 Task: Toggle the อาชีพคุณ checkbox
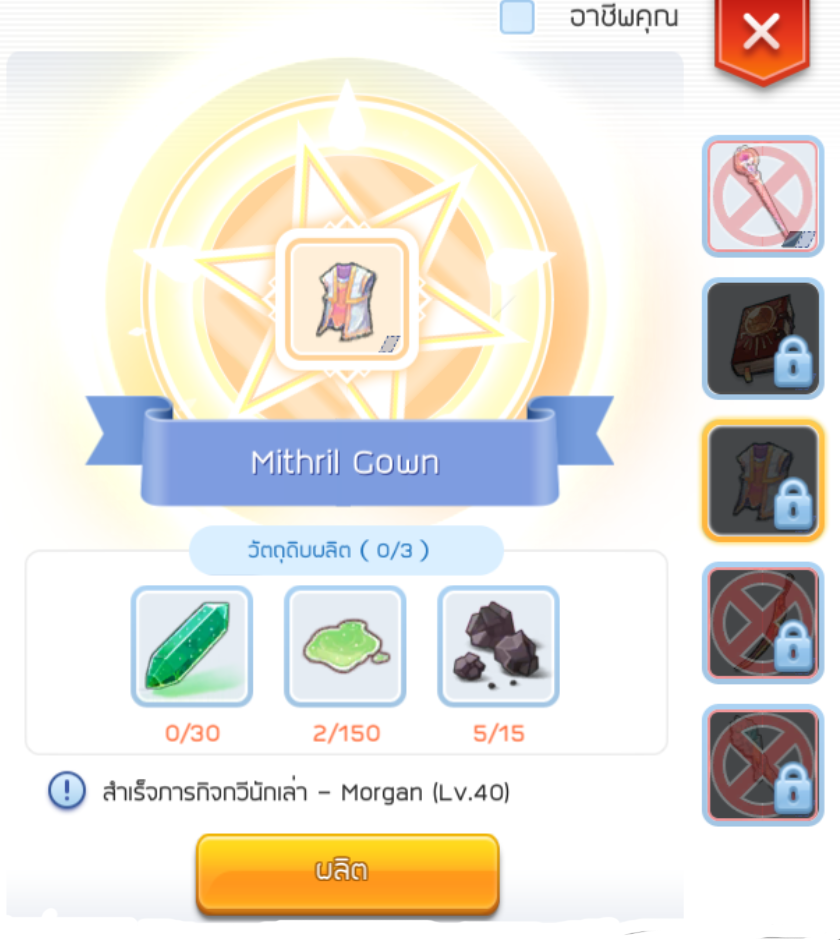click(x=517, y=17)
